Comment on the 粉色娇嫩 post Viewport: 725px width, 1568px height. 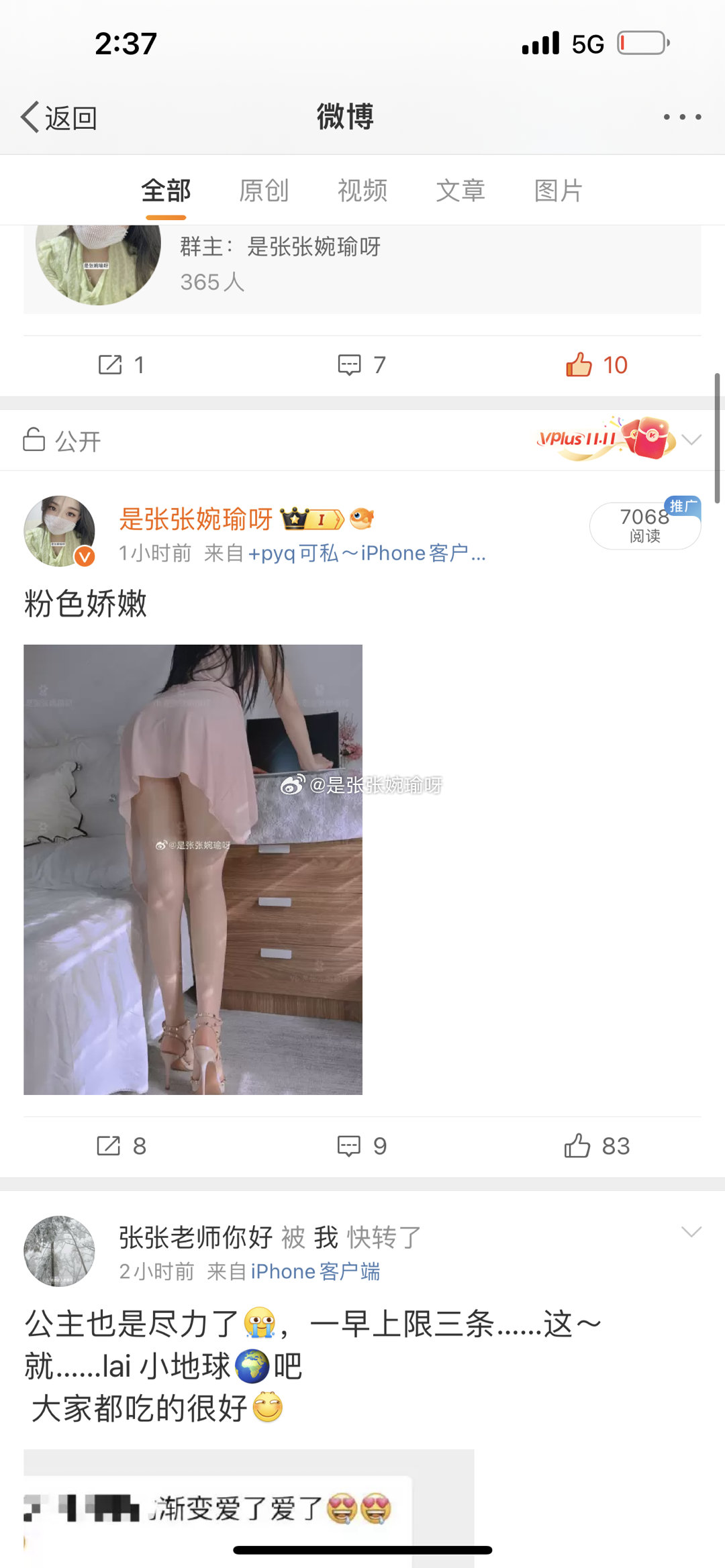pyautogui.click(x=362, y=1146)
